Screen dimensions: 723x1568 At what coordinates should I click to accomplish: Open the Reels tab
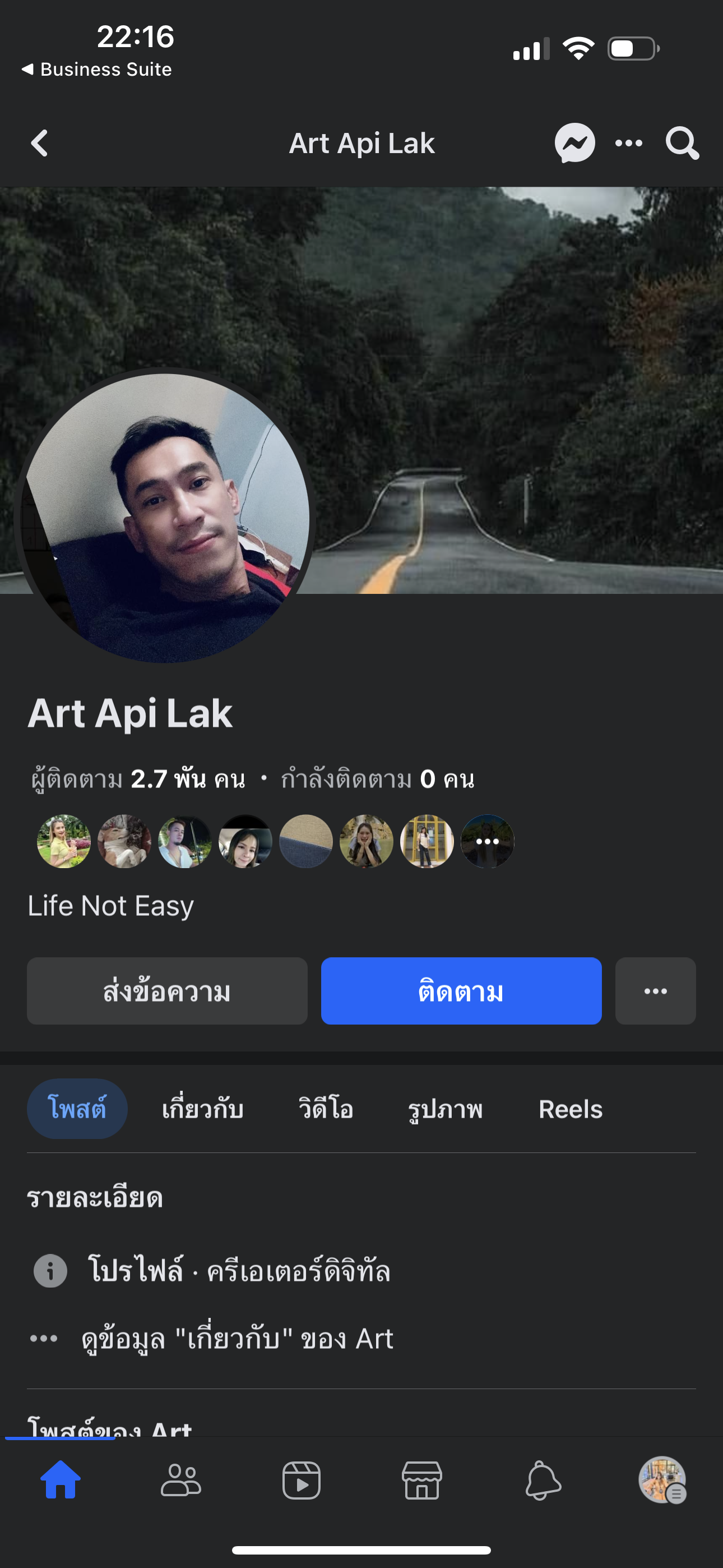570,1109
